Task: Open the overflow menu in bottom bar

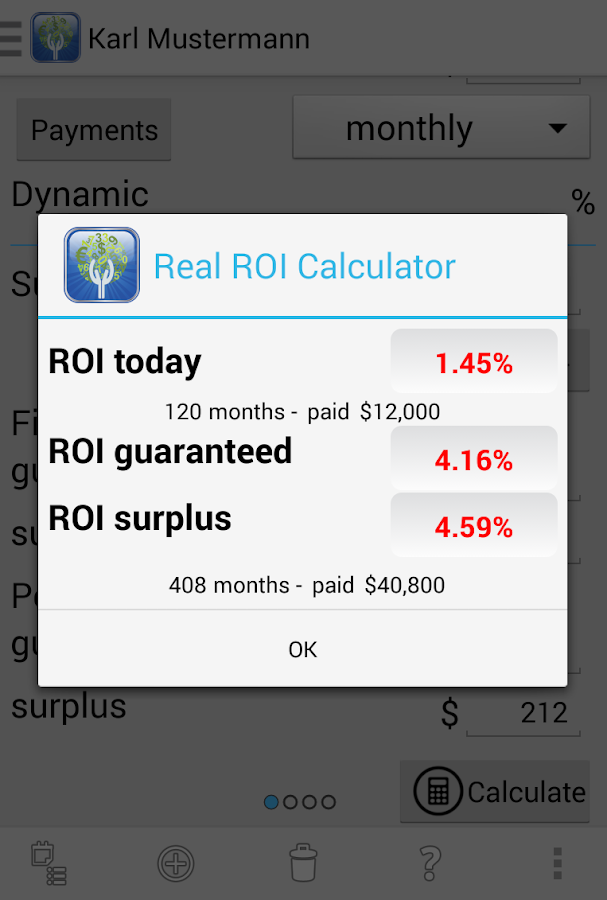Action: (x=557, y=862)
